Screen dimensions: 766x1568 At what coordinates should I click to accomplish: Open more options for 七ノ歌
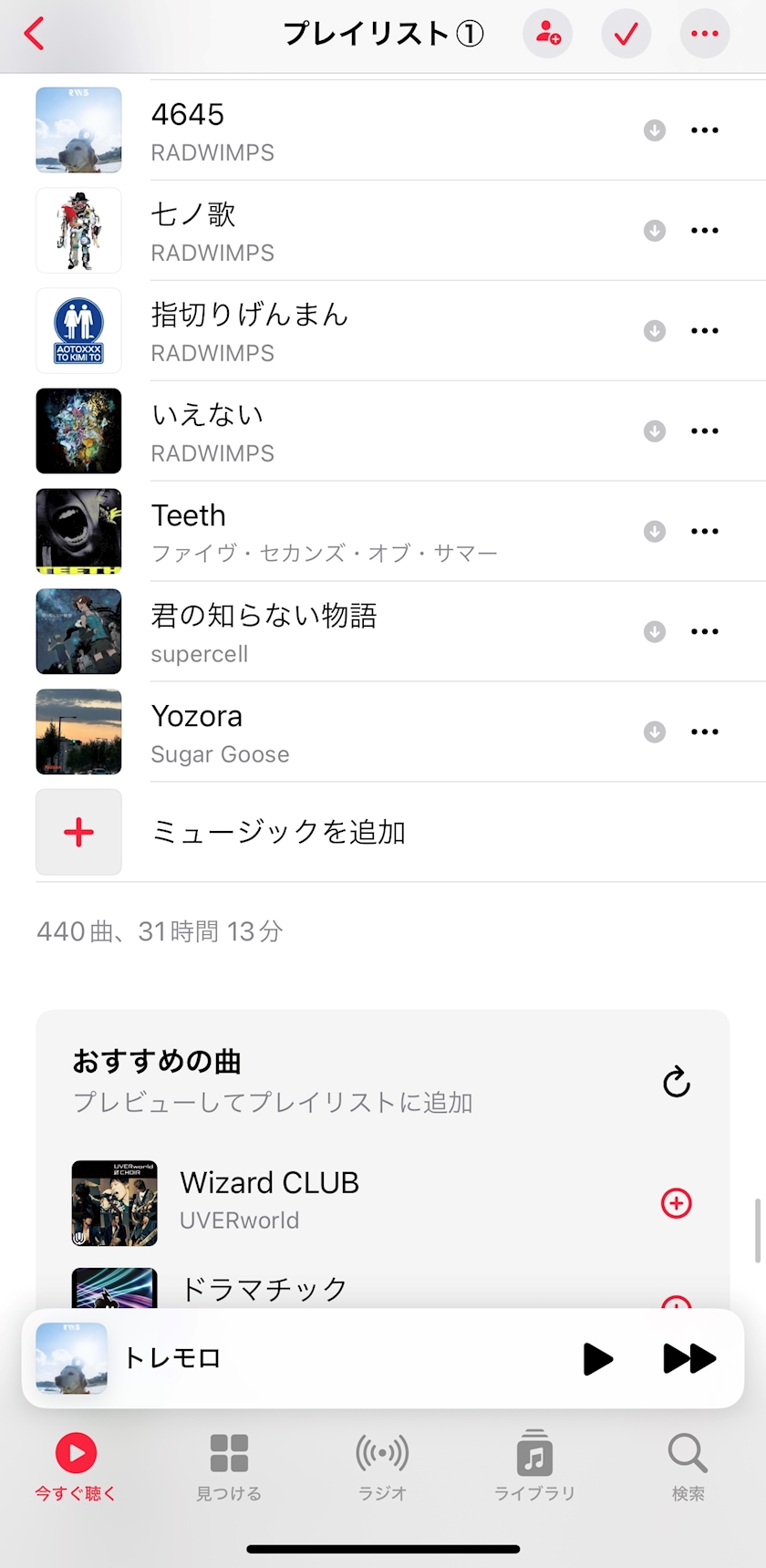[704, 231]
